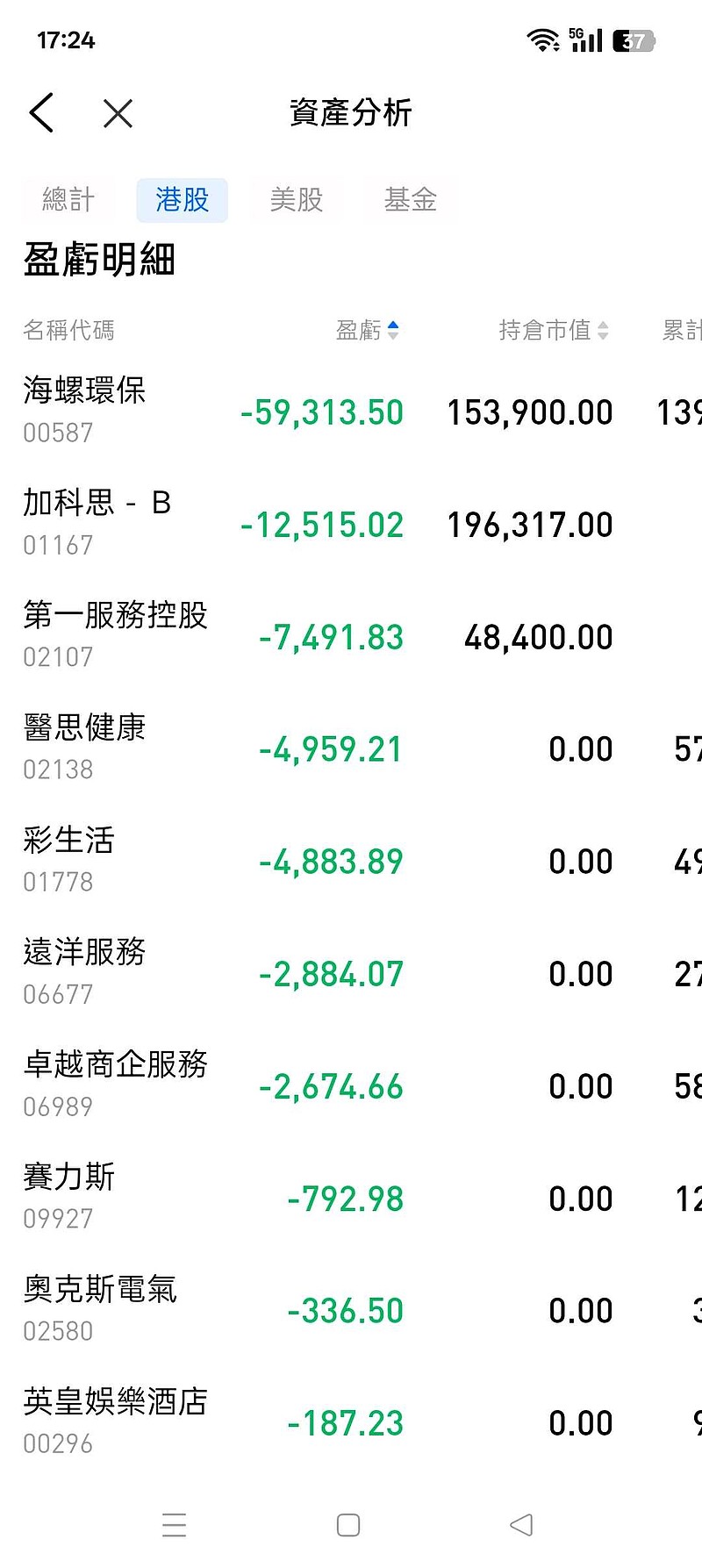This screenshot has width=702, height=1568.
Task: Tap the loss value -59,313.50 for 海螺環保
Action: [x=322, y=411]
